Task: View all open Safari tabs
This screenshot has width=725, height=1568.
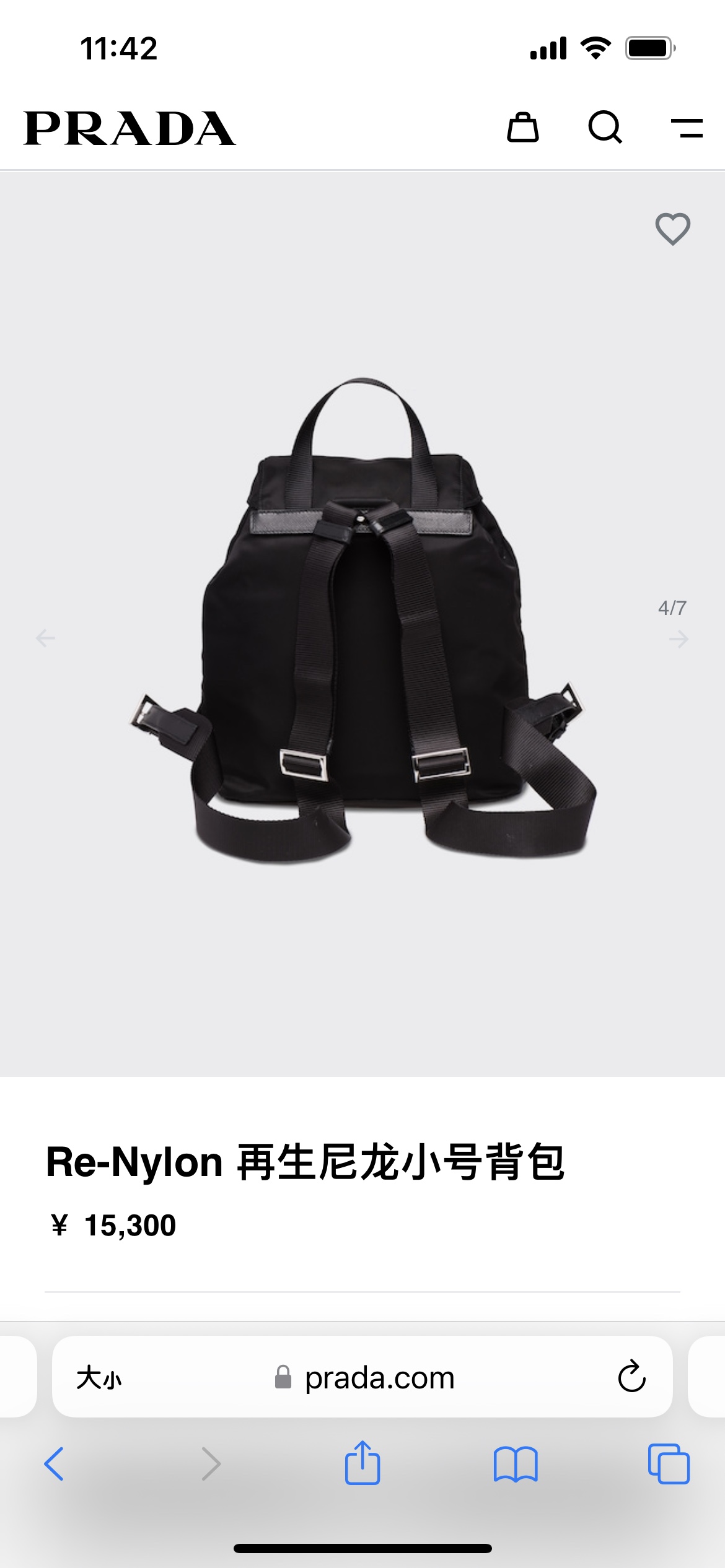Action: [669, 1464]
